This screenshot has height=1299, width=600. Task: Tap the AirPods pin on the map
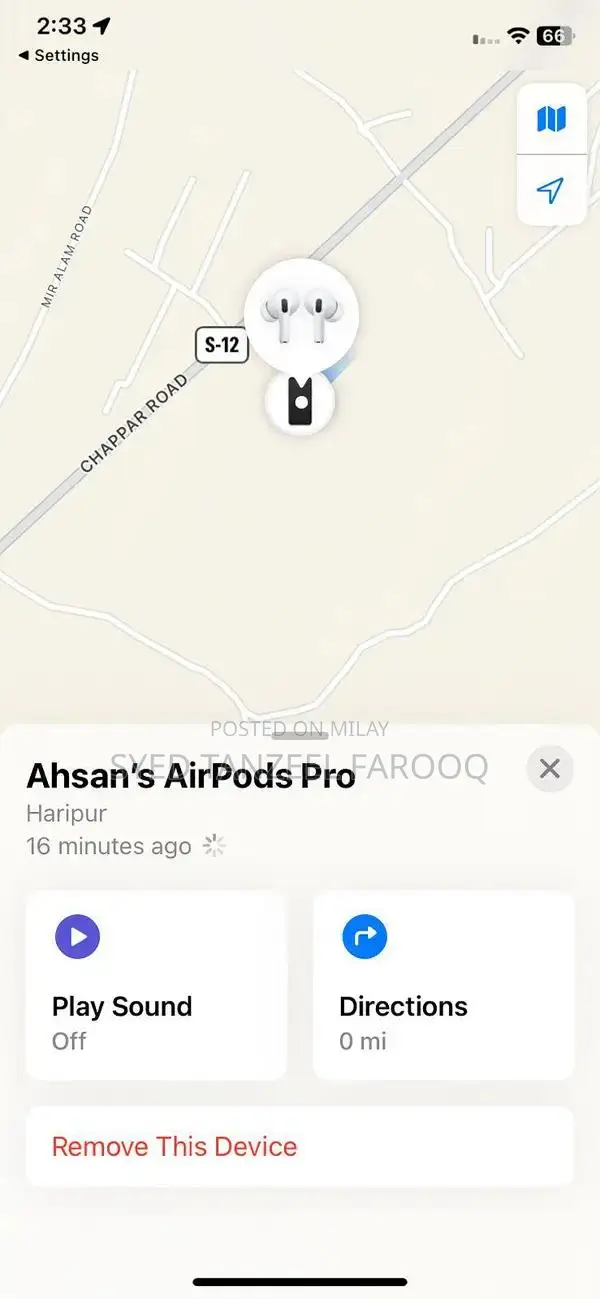click(301, 315)
